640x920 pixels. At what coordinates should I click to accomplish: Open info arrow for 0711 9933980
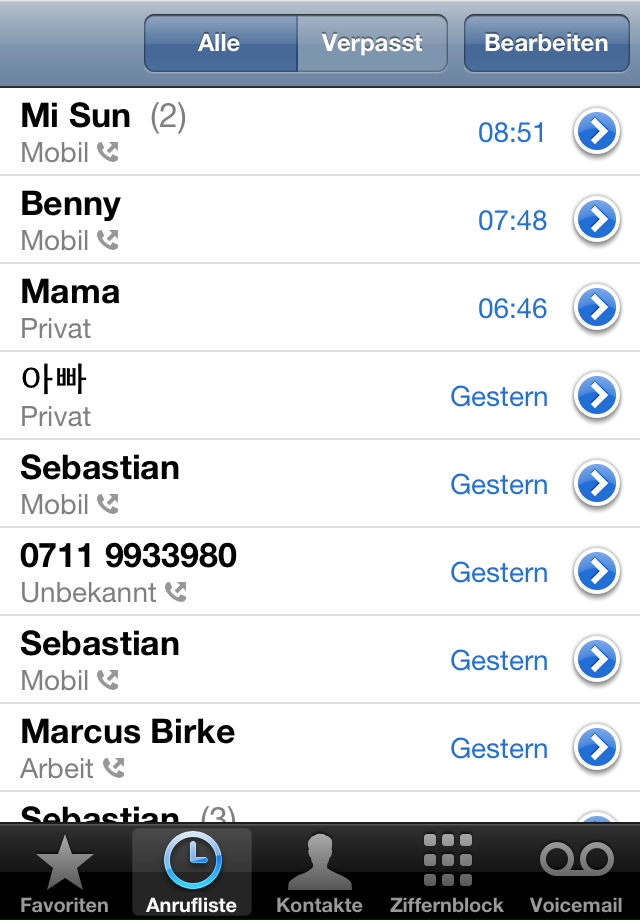597,573
